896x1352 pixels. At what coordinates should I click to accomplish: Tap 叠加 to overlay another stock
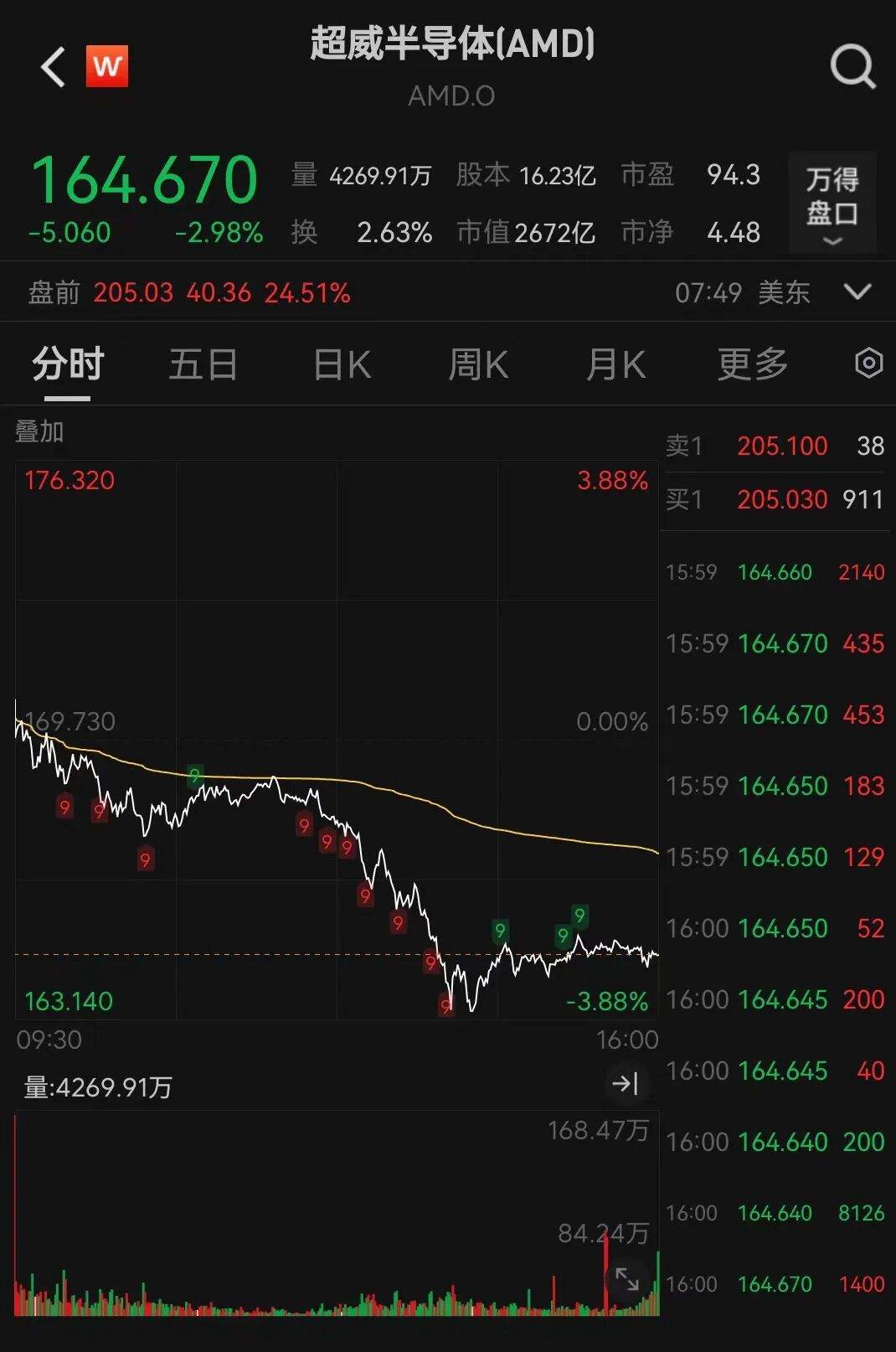click(39, 431)
